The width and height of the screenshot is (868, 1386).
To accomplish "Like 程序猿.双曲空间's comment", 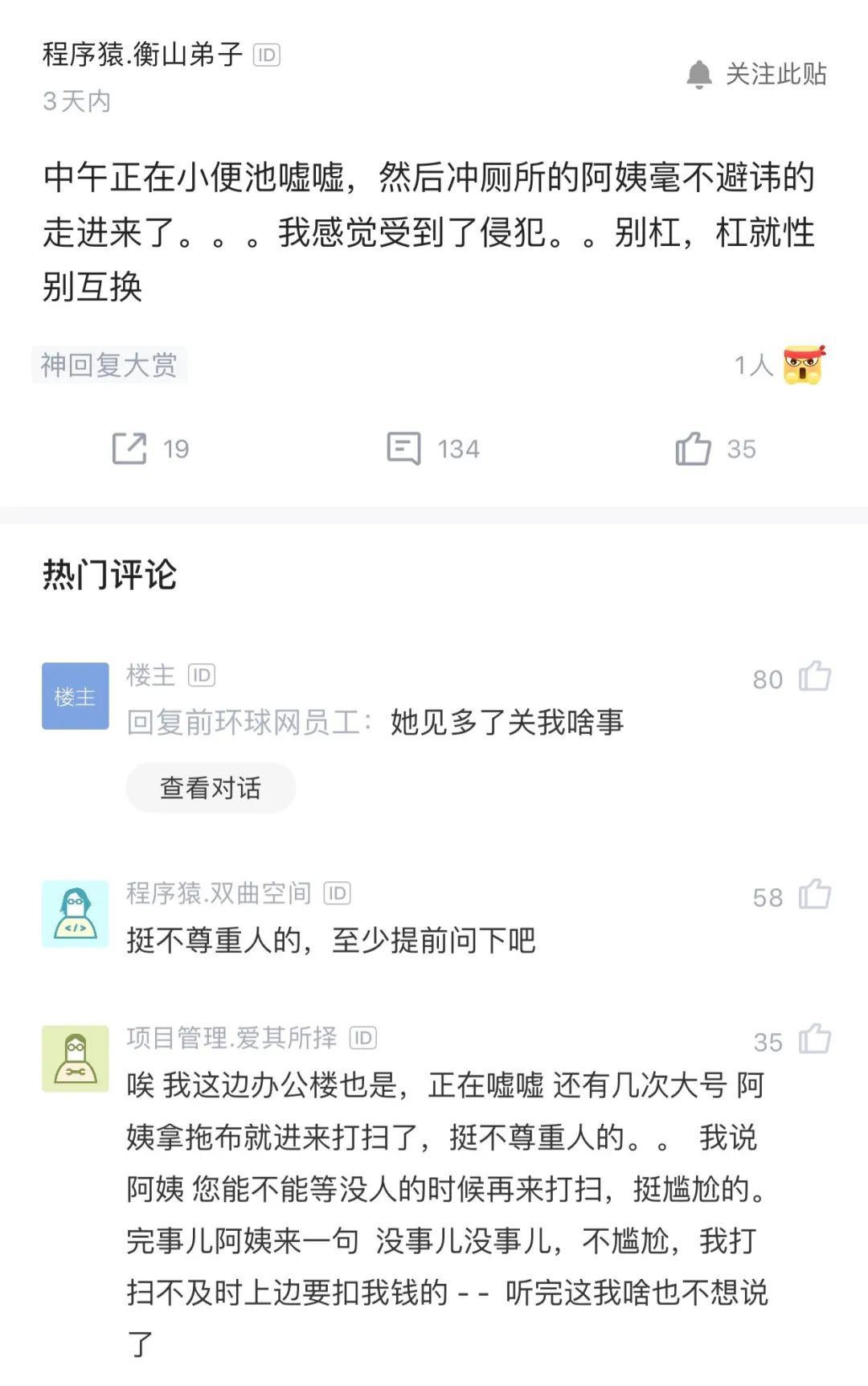I will point(814,895).
